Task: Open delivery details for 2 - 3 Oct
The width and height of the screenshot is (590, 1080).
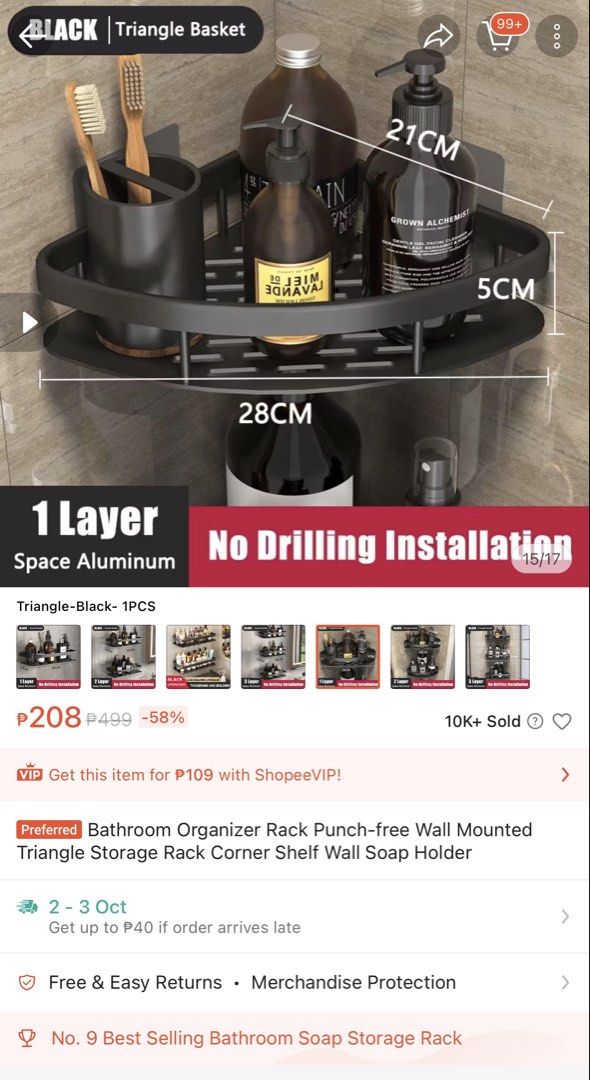Action: 295,916
